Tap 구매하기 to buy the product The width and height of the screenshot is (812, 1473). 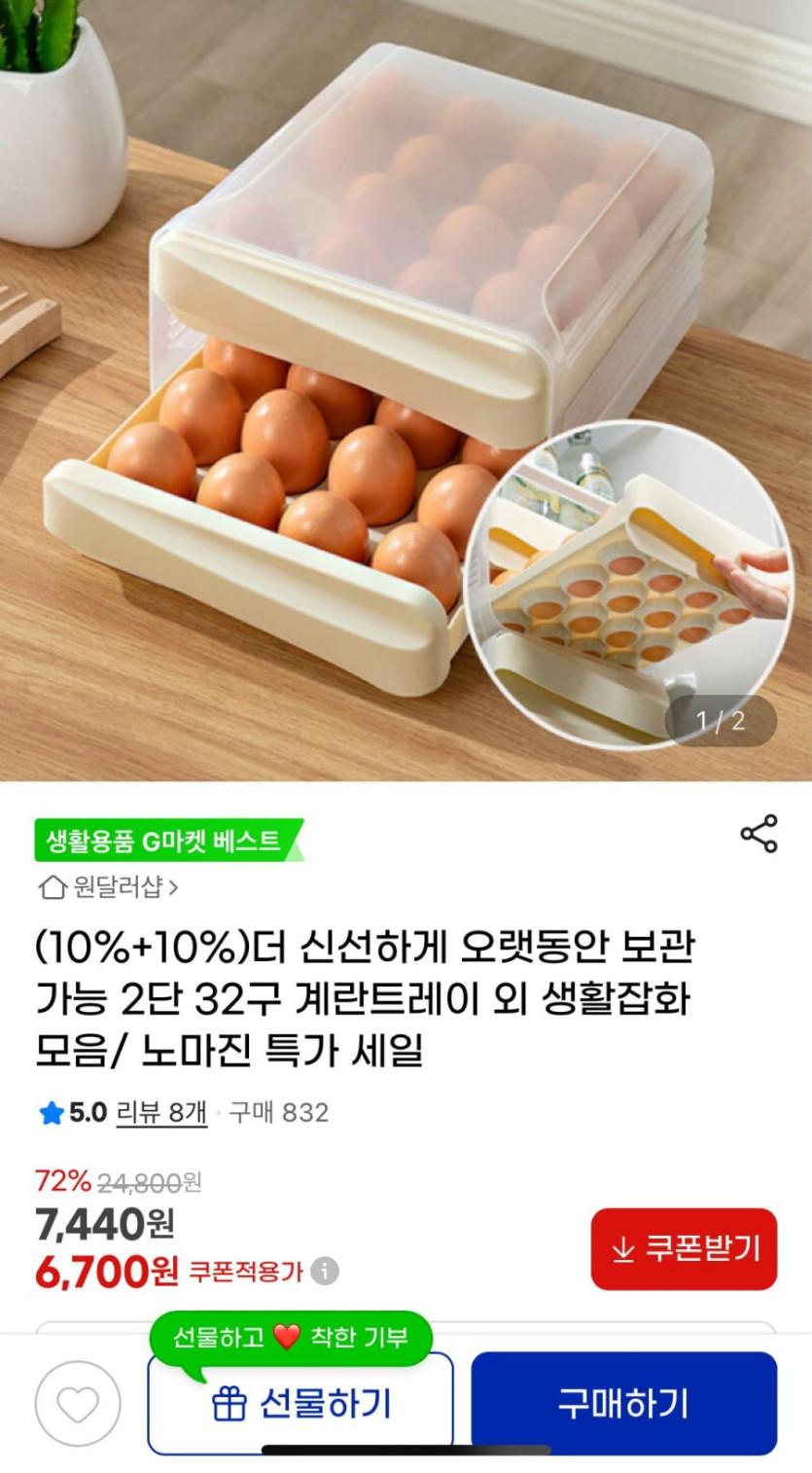pos(624,1403)
